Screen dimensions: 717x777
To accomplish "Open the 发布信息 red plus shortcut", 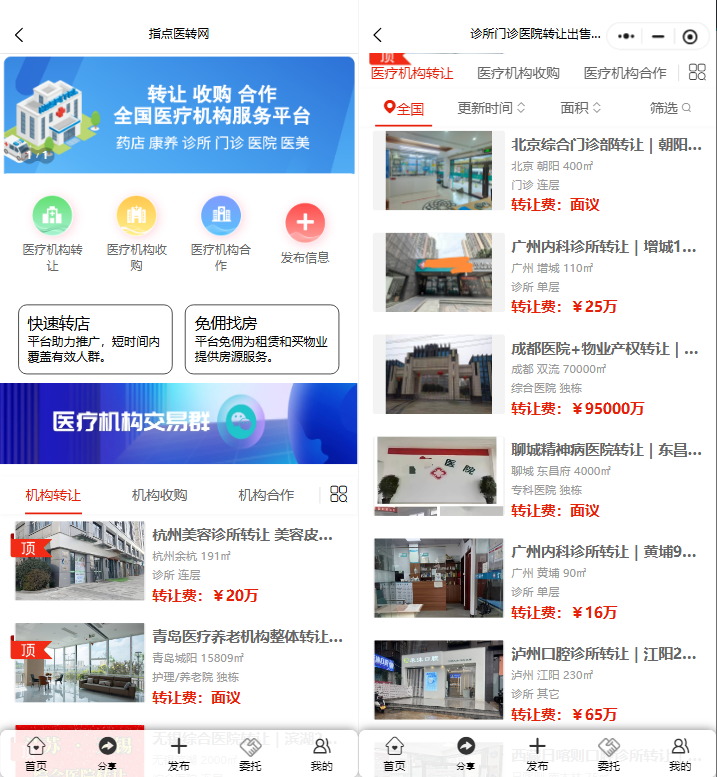I will click(x=305, y=223).
